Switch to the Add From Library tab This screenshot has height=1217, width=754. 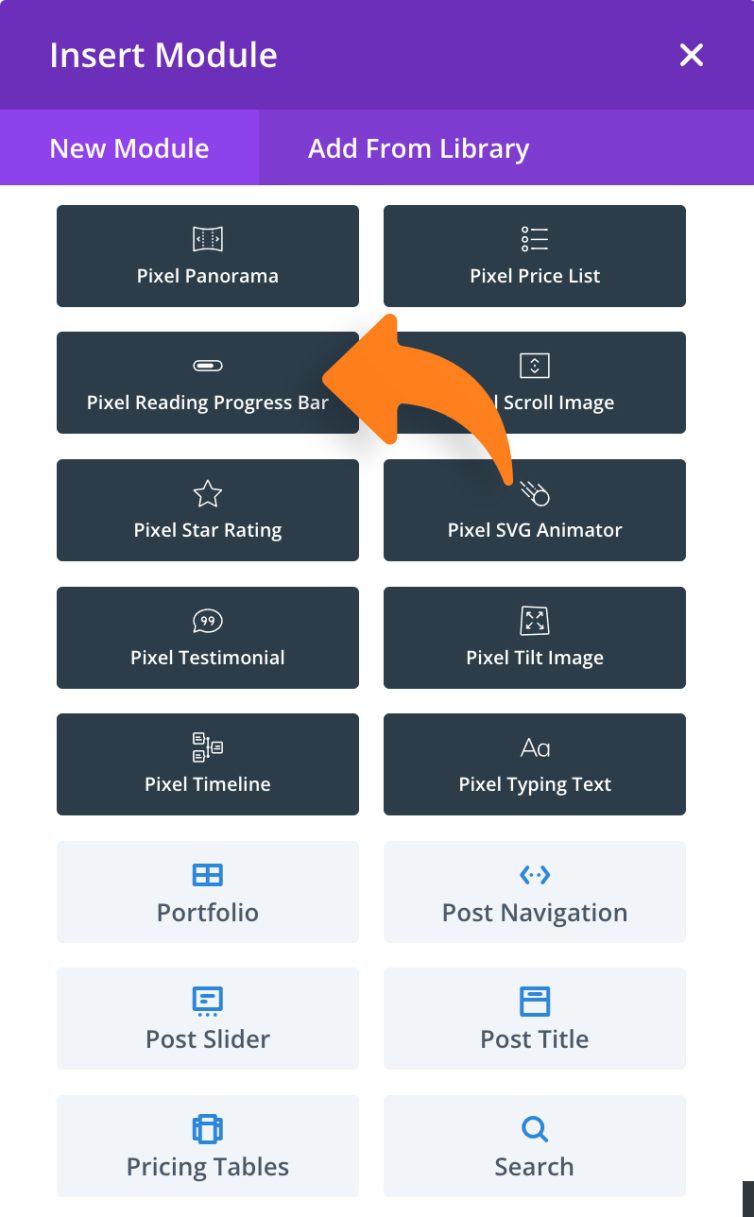point(418,148)
